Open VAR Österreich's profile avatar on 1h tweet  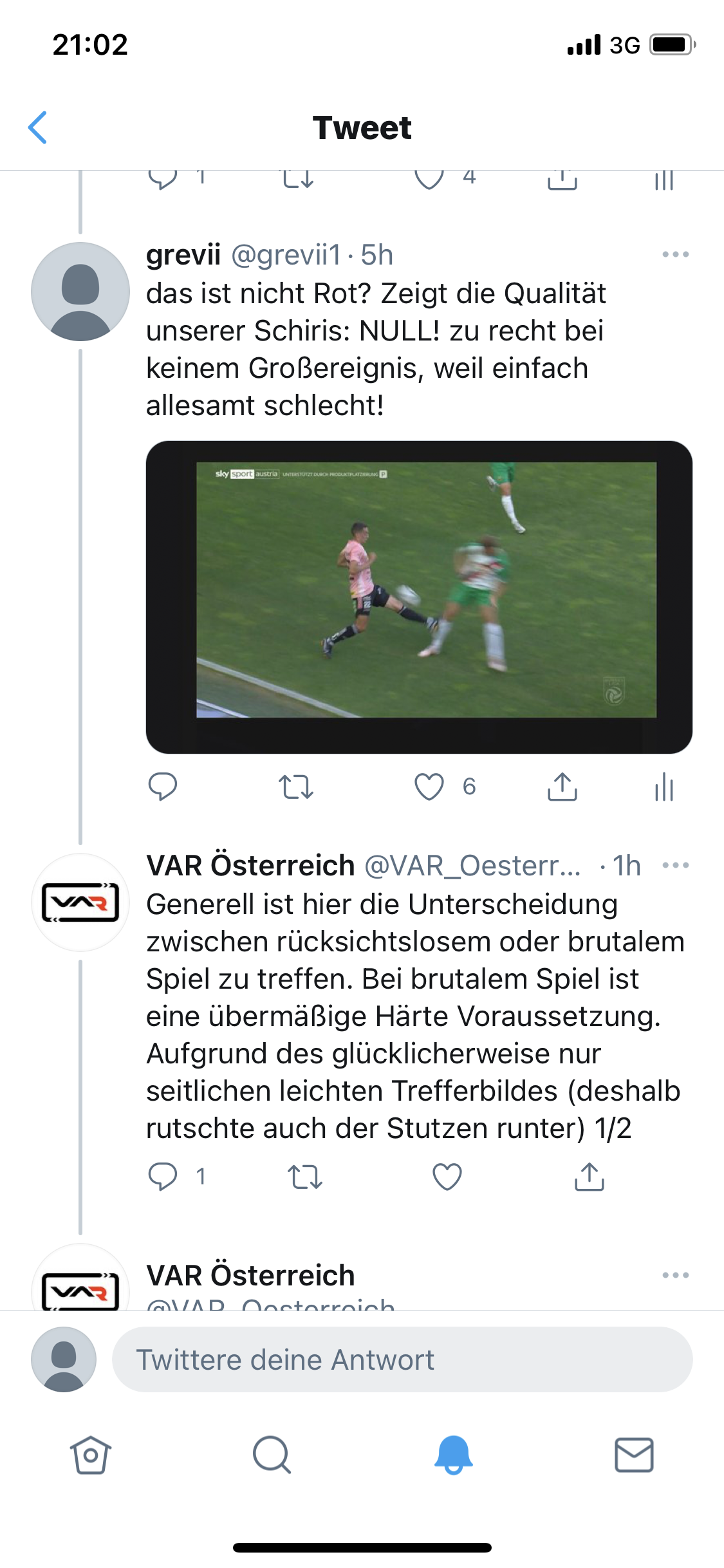pyautogui.click(x=80, y=902)
